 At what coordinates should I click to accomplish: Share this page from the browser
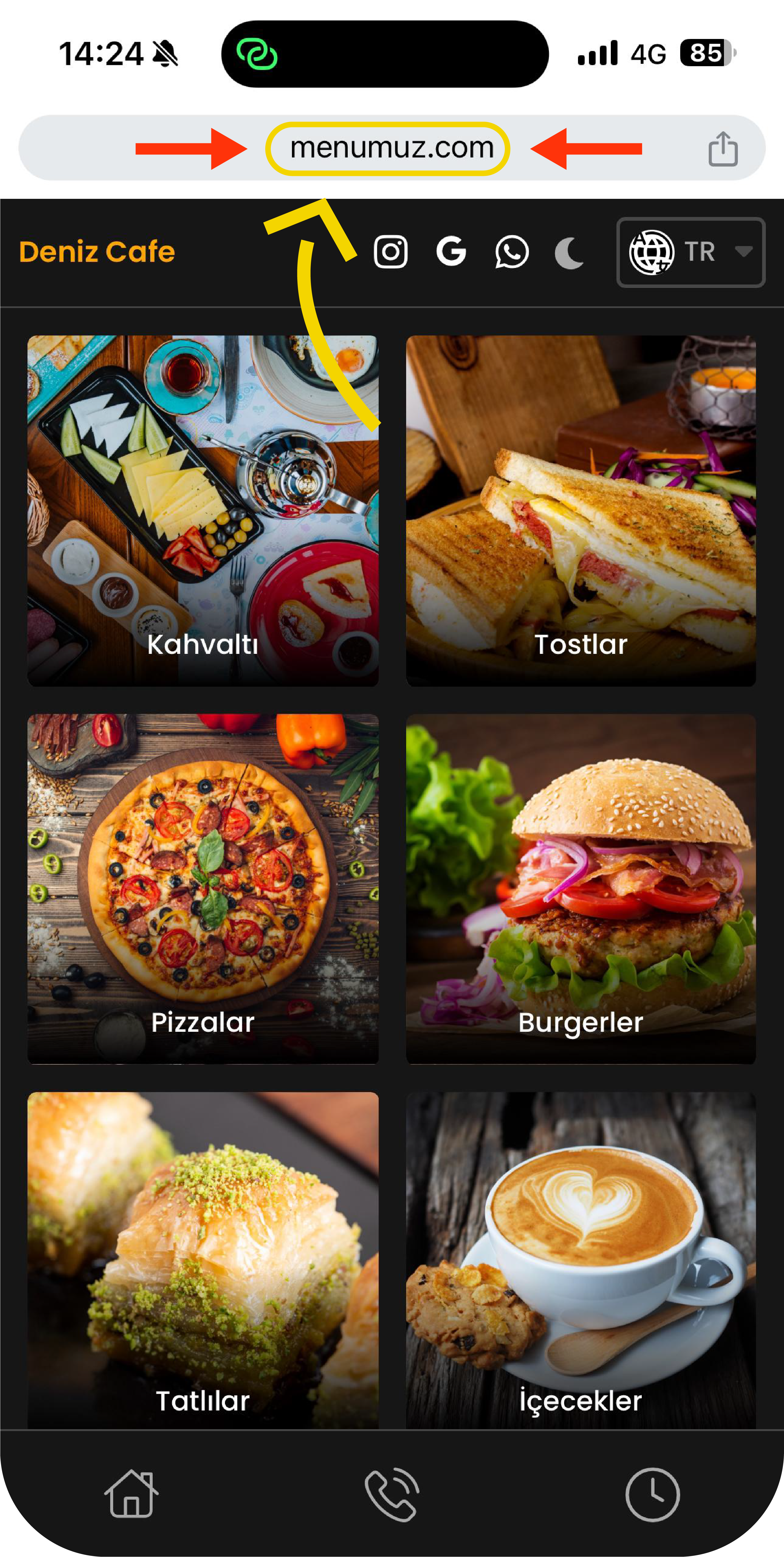723,149
